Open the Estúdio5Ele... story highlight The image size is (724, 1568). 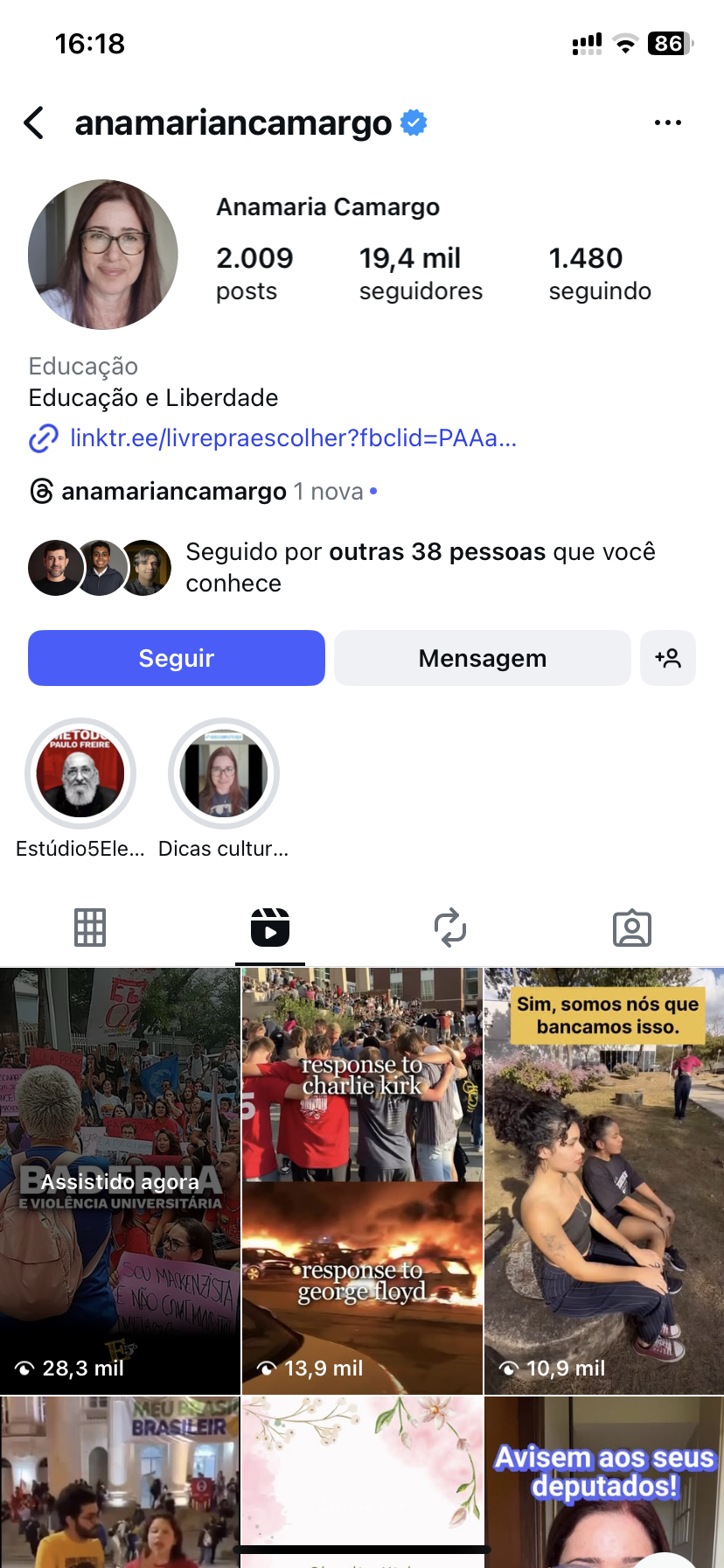pos(80,773)
